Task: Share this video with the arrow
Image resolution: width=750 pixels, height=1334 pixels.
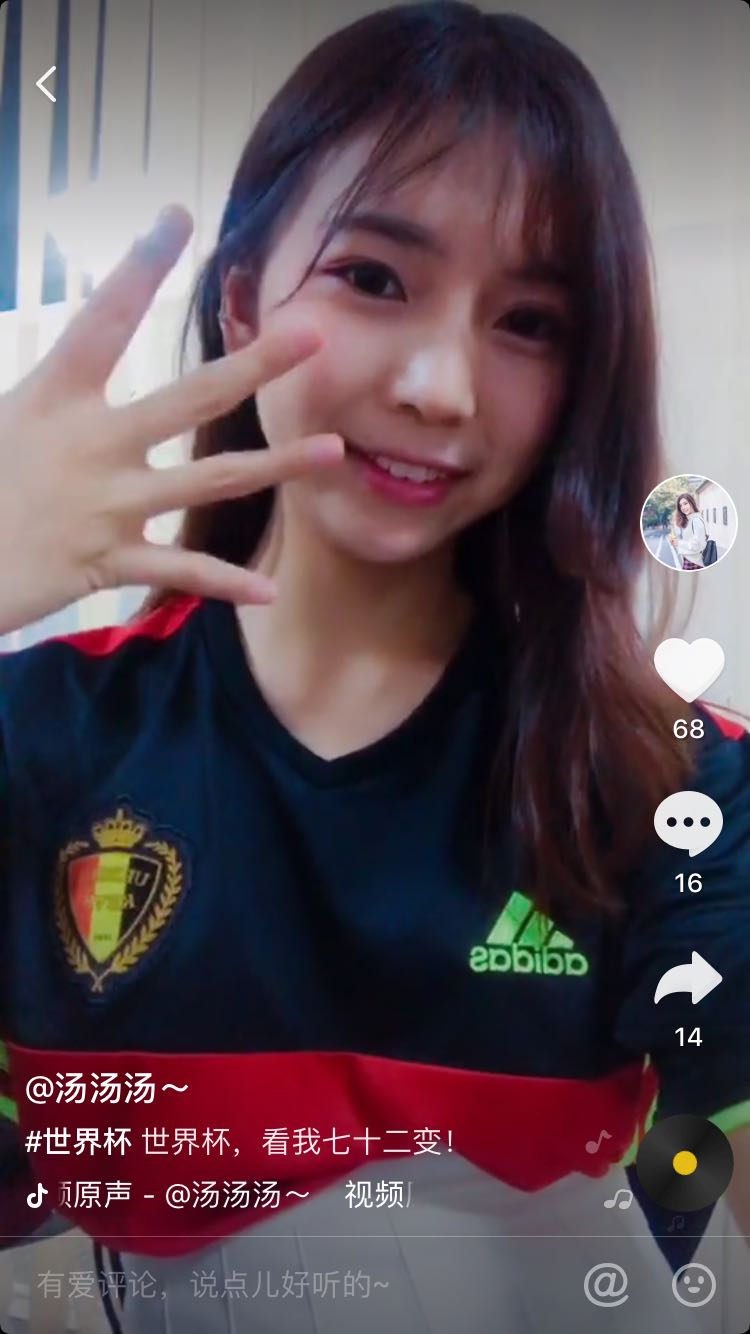Action: (688, 978)
